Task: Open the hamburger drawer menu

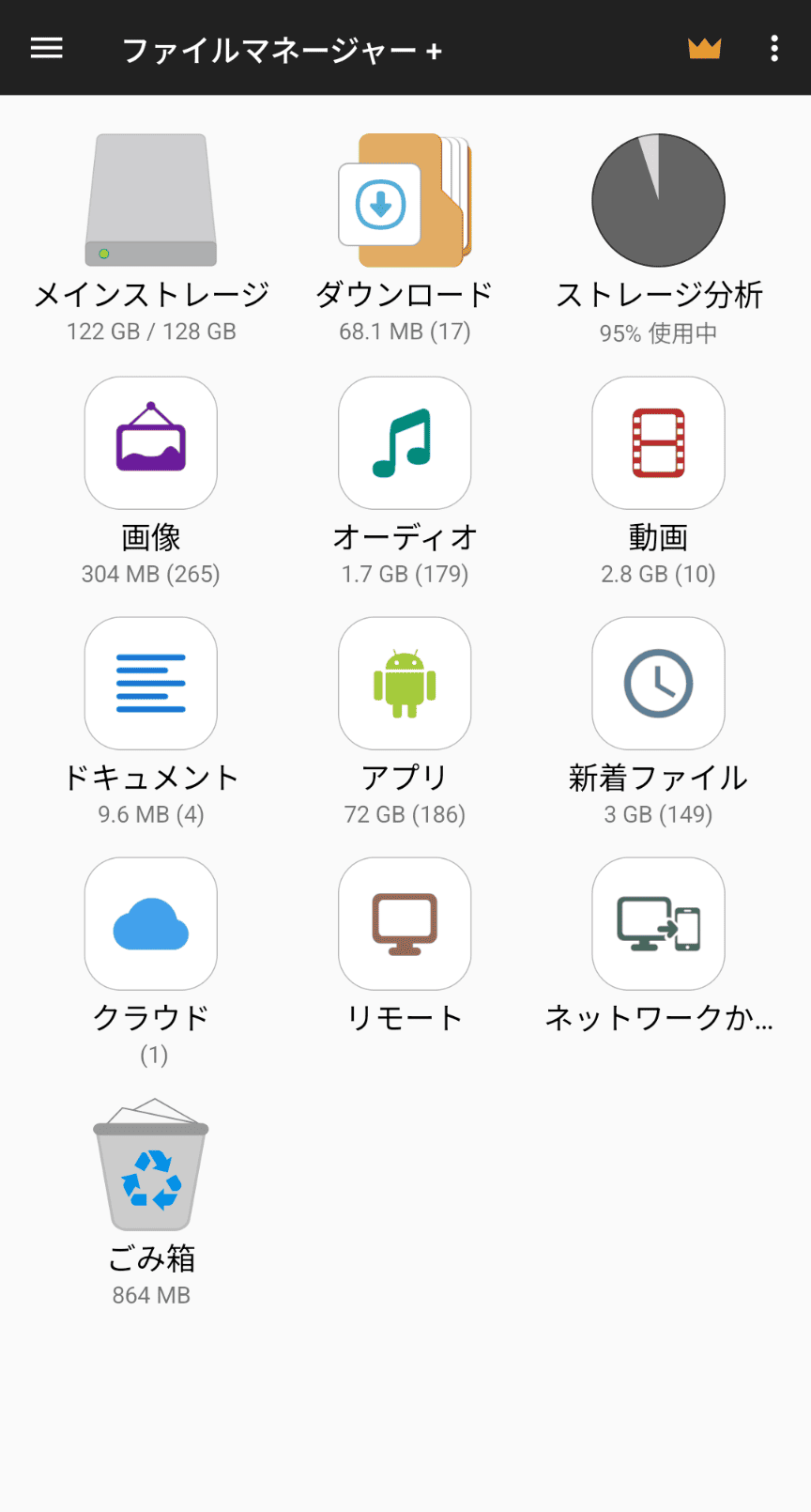Action: point(46,48)
